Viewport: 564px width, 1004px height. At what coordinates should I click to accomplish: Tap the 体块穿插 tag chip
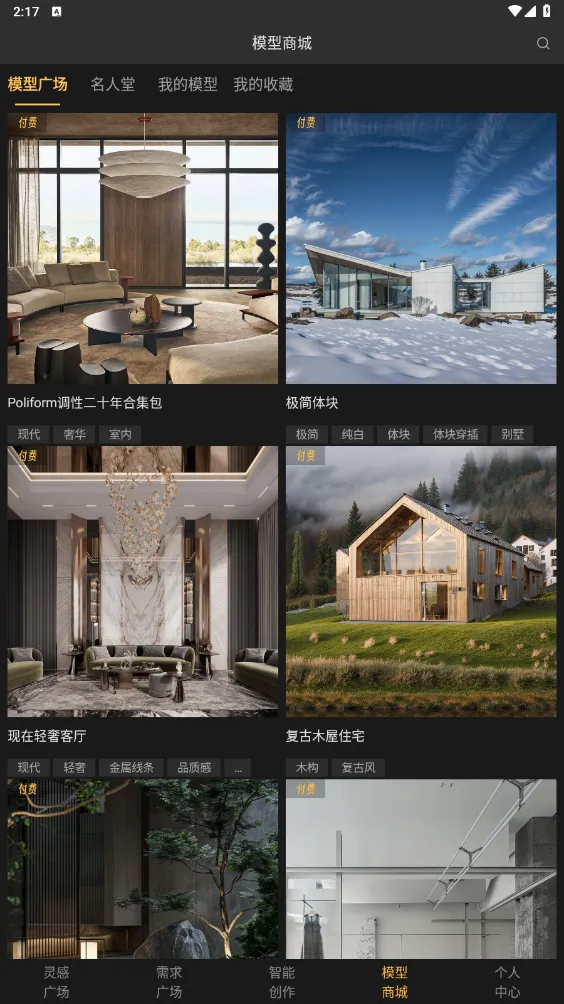point(455,434)
